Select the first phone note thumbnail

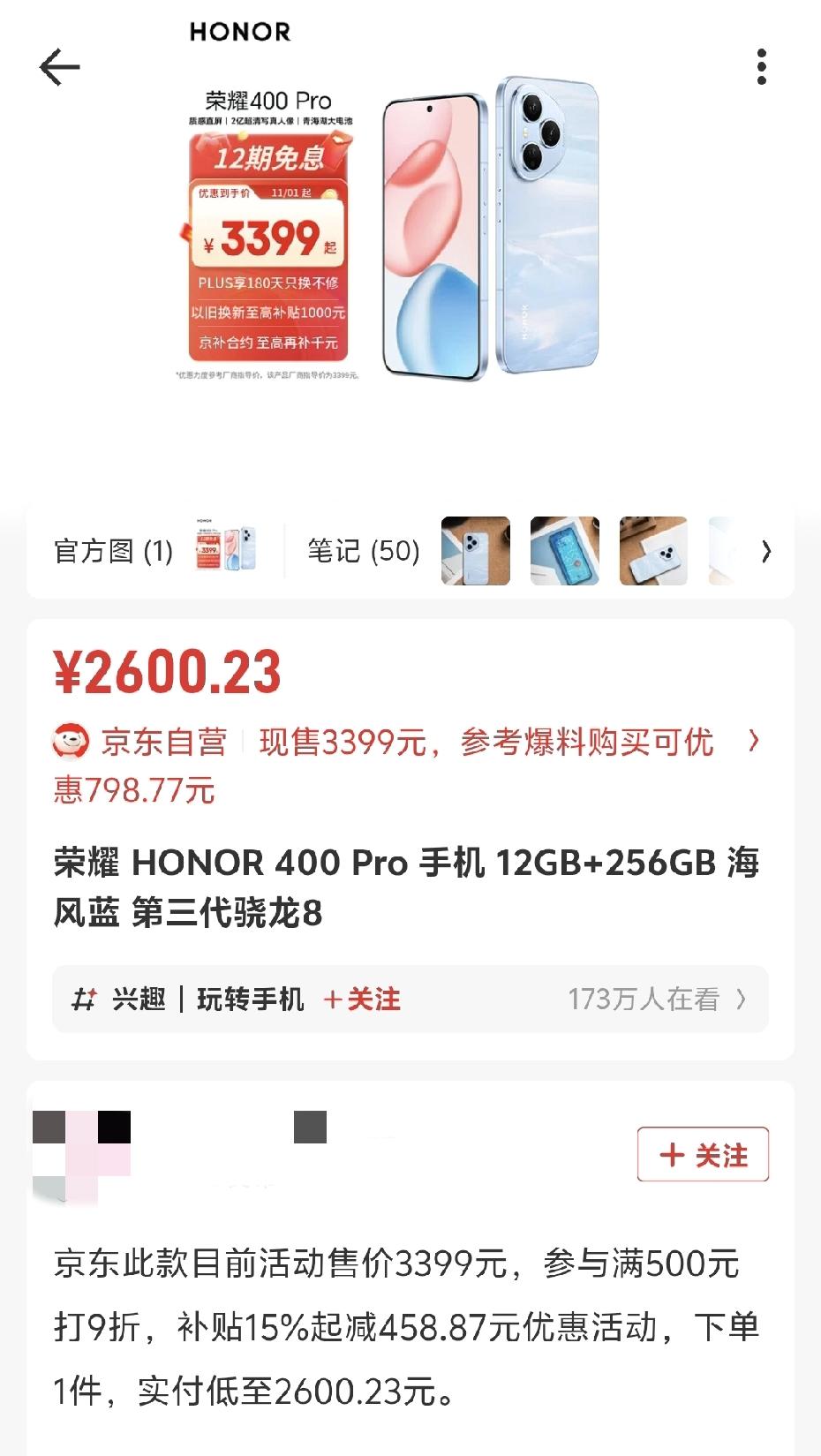click(x=476, y=550)
